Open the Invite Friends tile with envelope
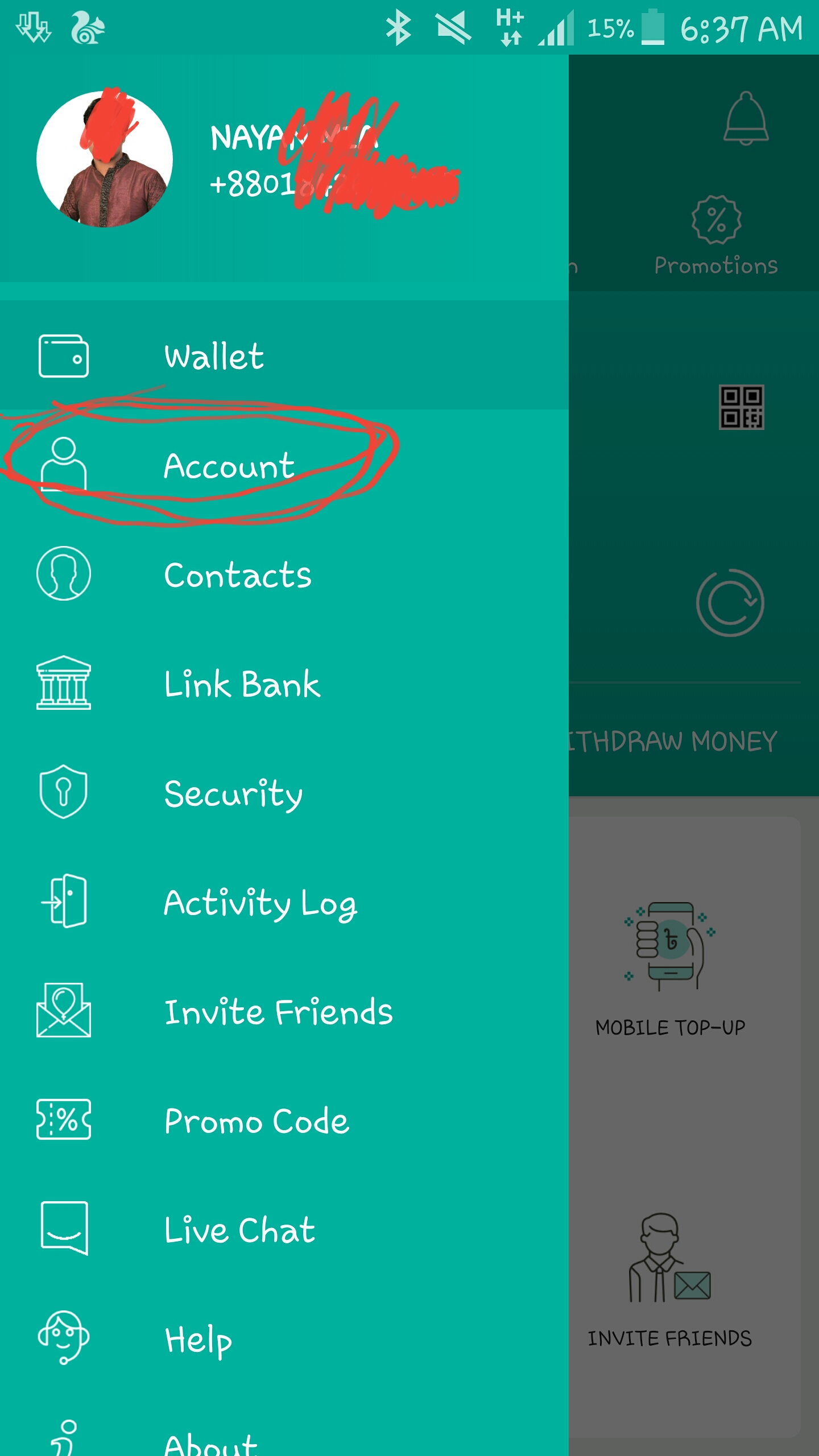Viewport: 819px width, 1456px height. (670, 1280)
